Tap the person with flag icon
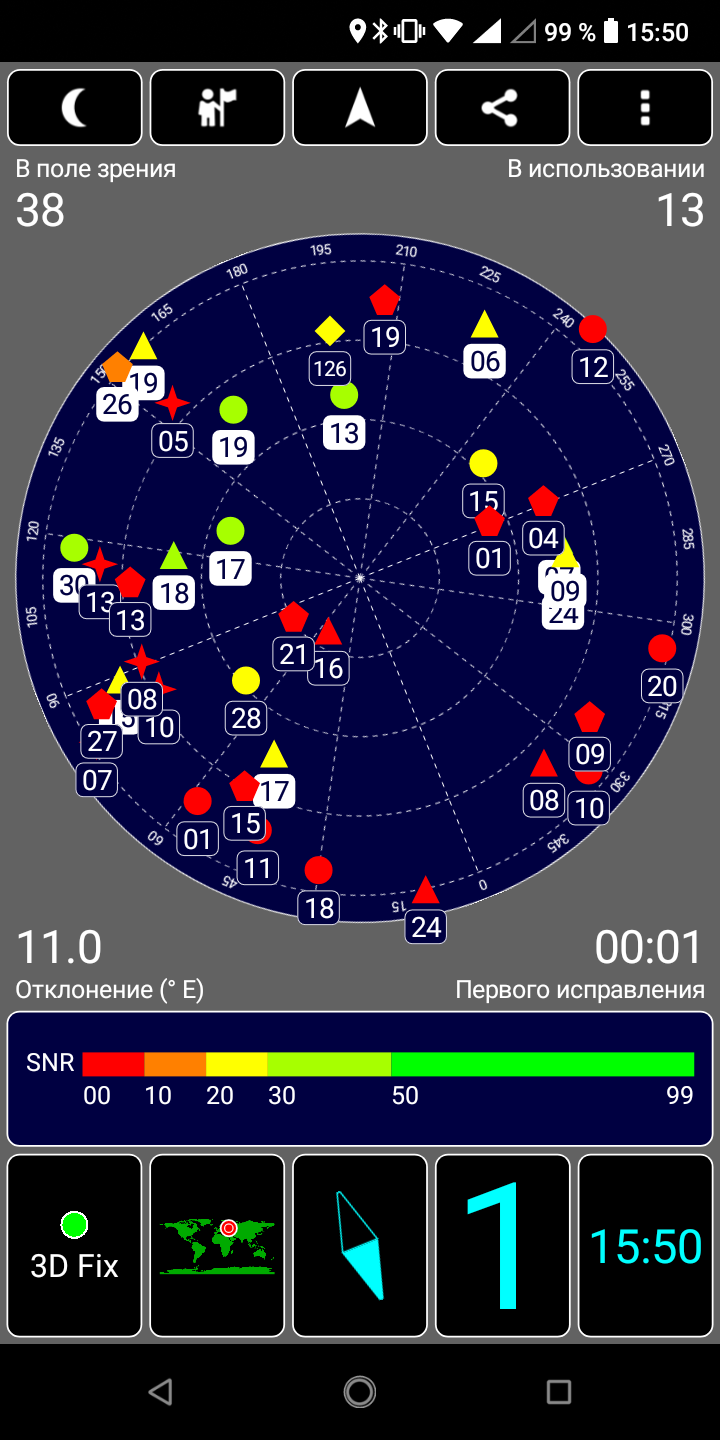The image size is (720, 1440). [217, 108]
